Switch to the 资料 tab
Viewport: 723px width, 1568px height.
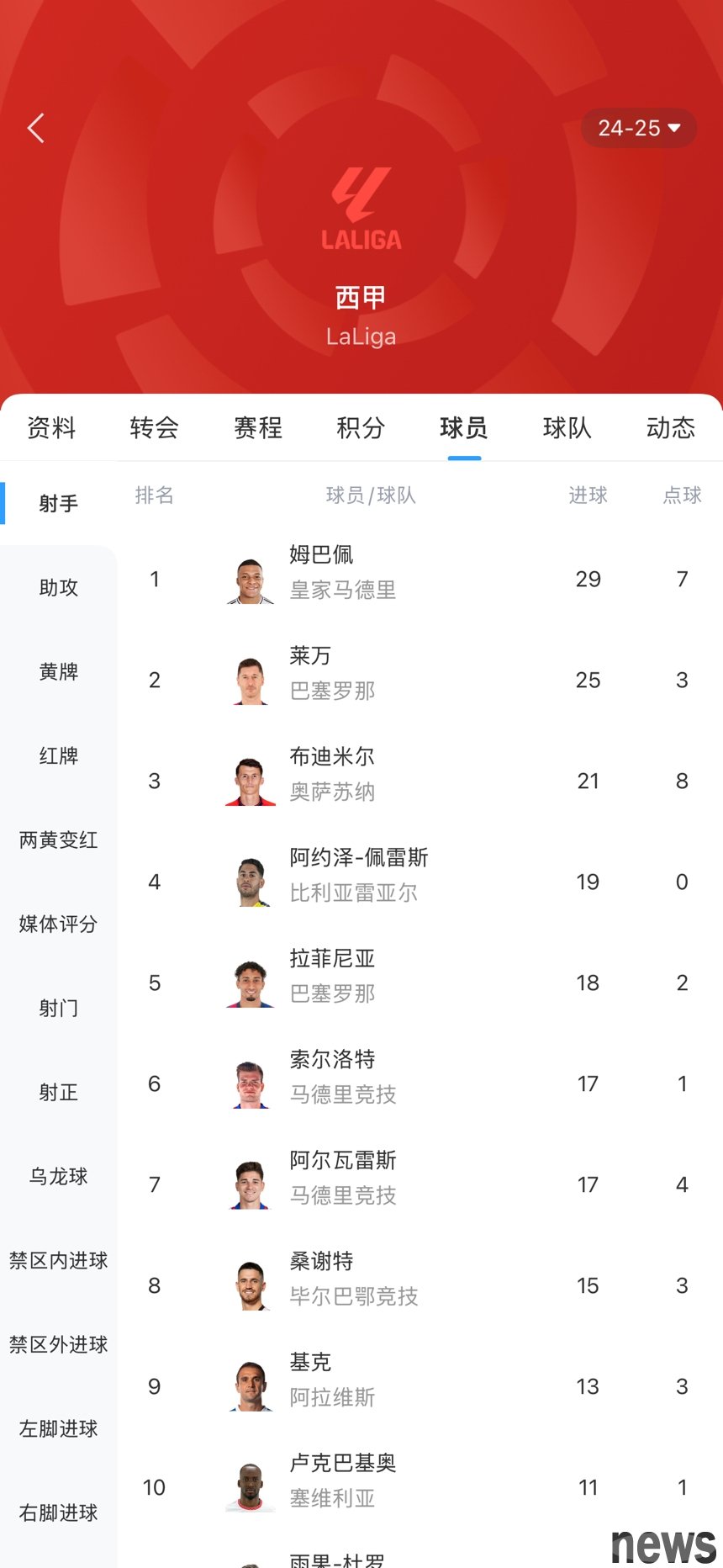click(x=51, y=428)
